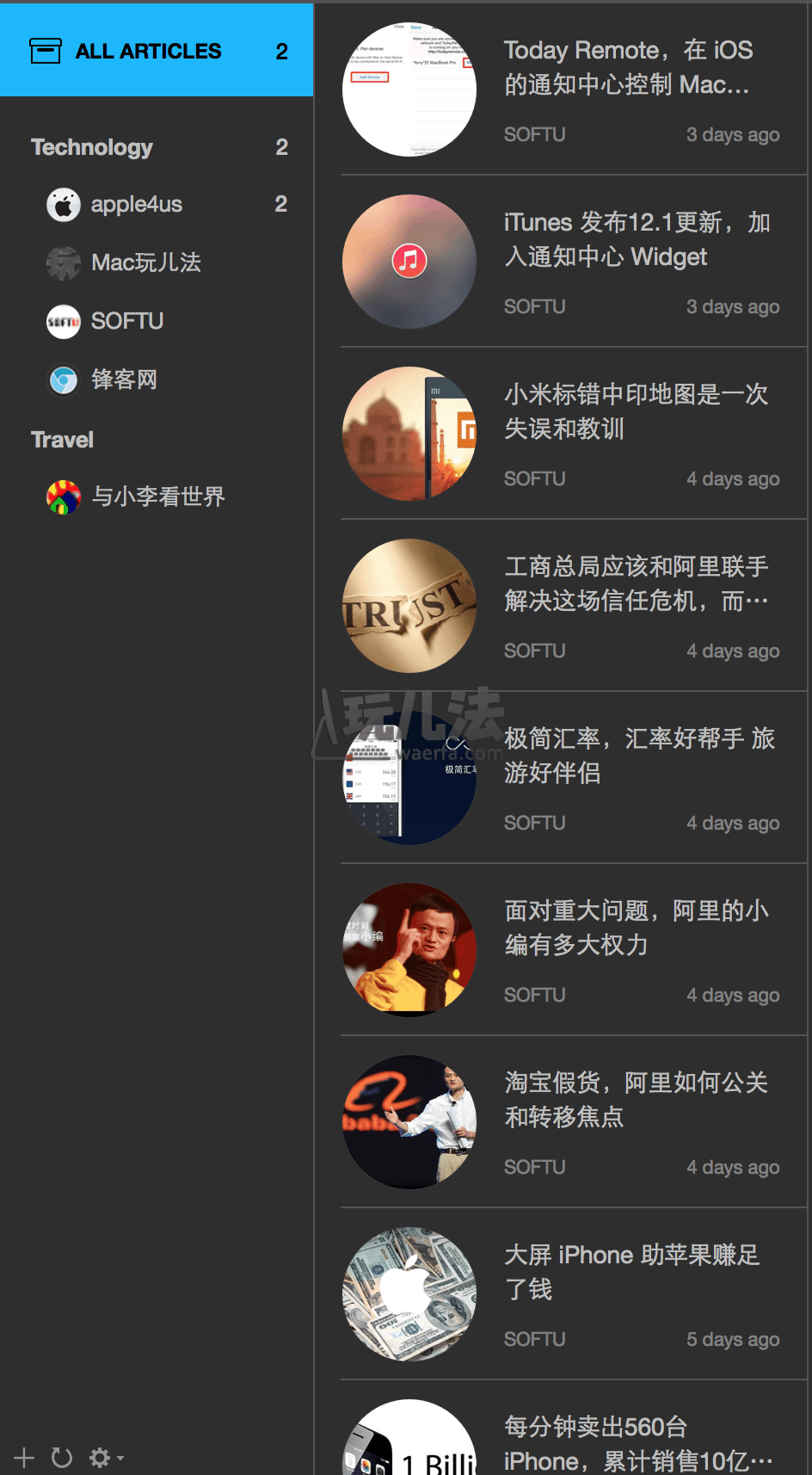Open the 小米标错中印地图 article
Screen dimensions: 812x1475
click(635, 412)
